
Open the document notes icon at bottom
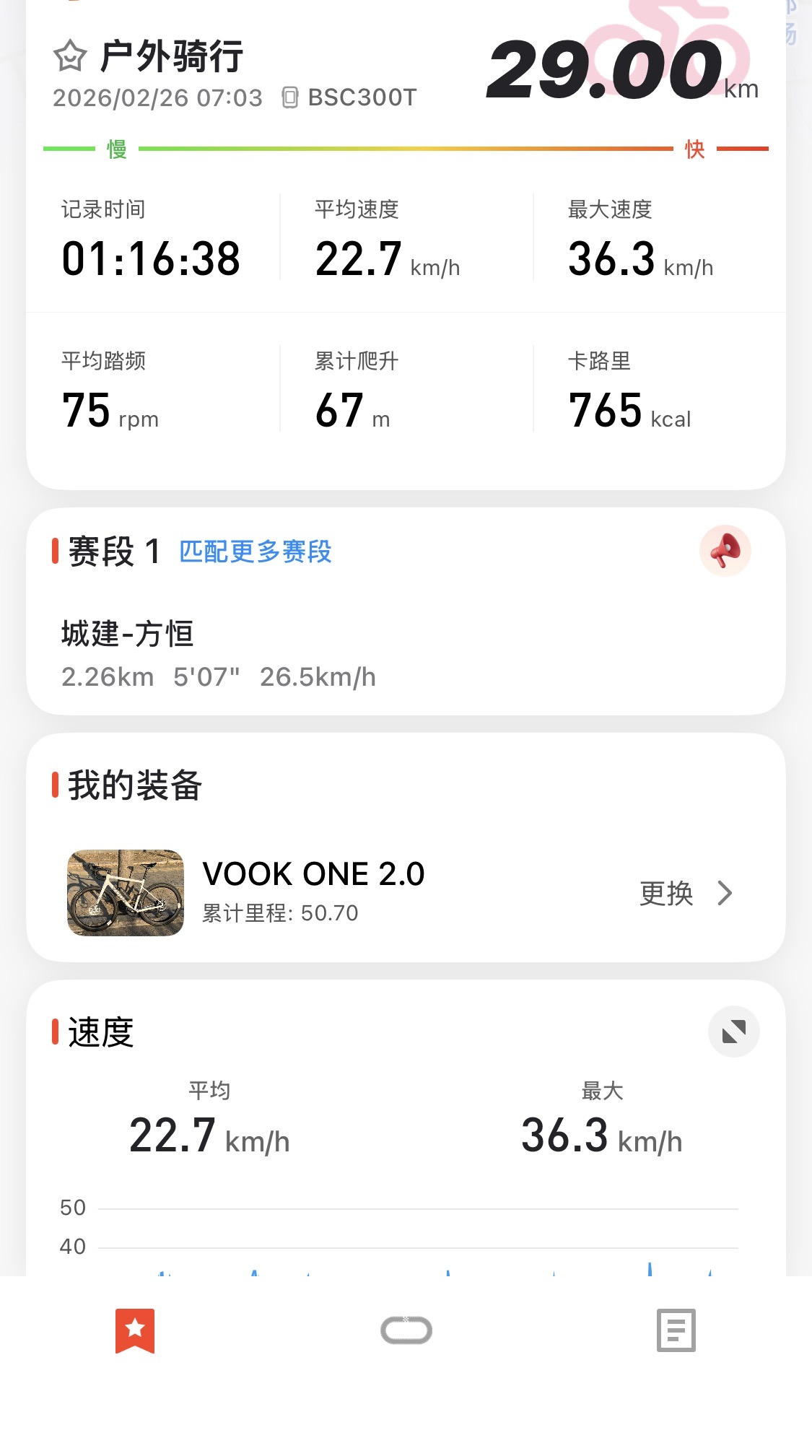(676, 1330)
